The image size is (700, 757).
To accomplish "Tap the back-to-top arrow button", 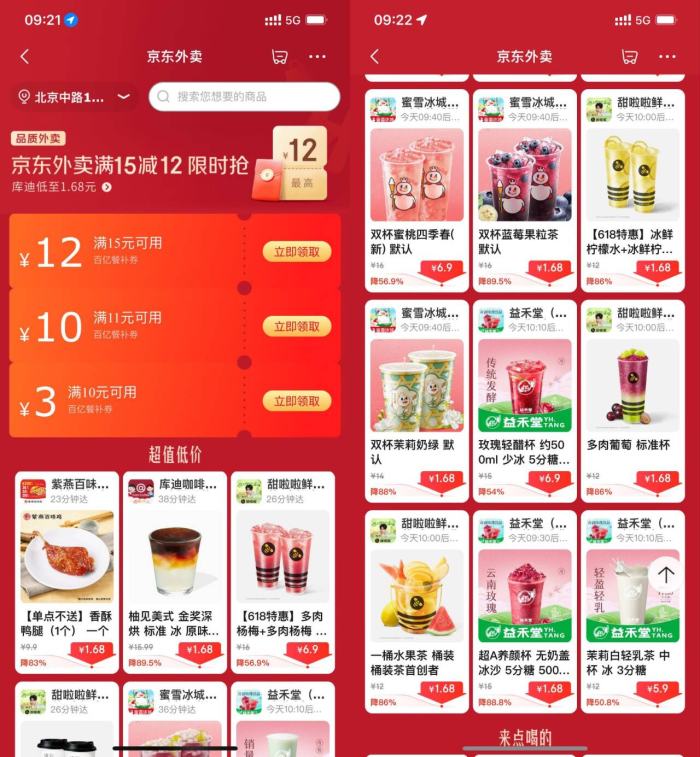I will tap(665, 575).
